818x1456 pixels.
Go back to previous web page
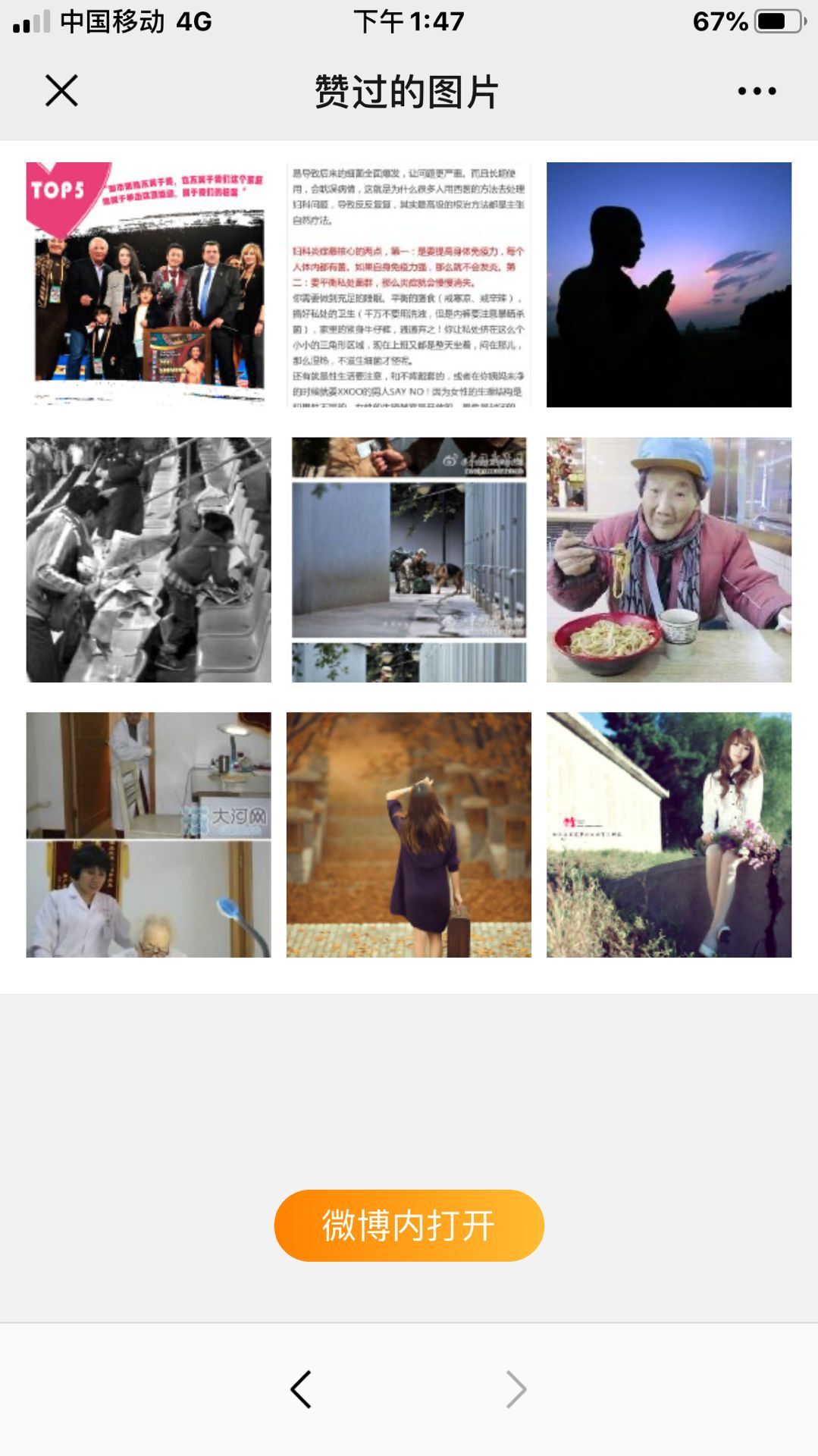(x=301, y=1389)
